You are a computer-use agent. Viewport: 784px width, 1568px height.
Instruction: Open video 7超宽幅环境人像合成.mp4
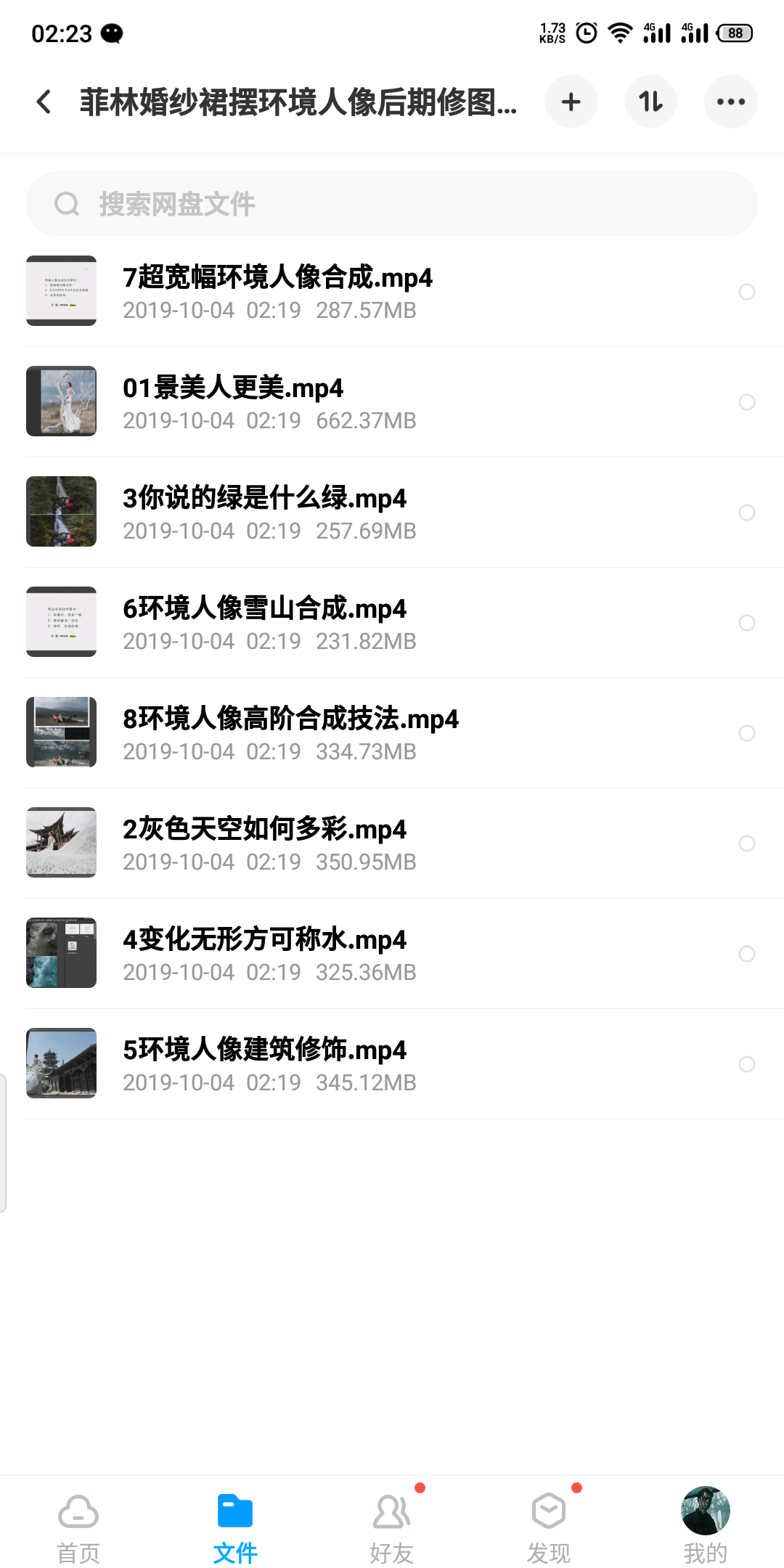(277, 291)
